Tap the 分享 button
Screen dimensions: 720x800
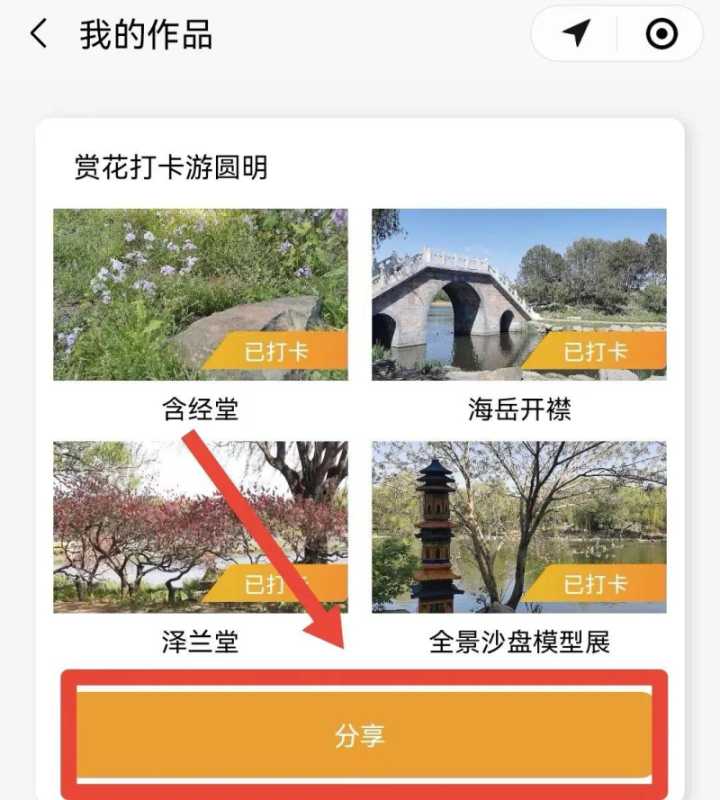pyautogui.click(x=361, y=735)
